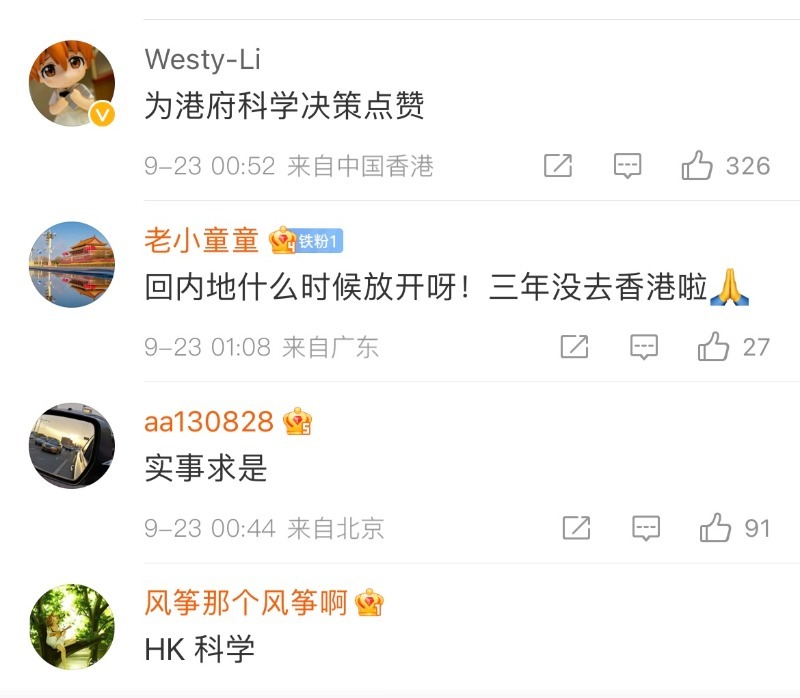Like aa130828's comment
800x698 pixels.
pyautogui.click(x=716, y=528)
